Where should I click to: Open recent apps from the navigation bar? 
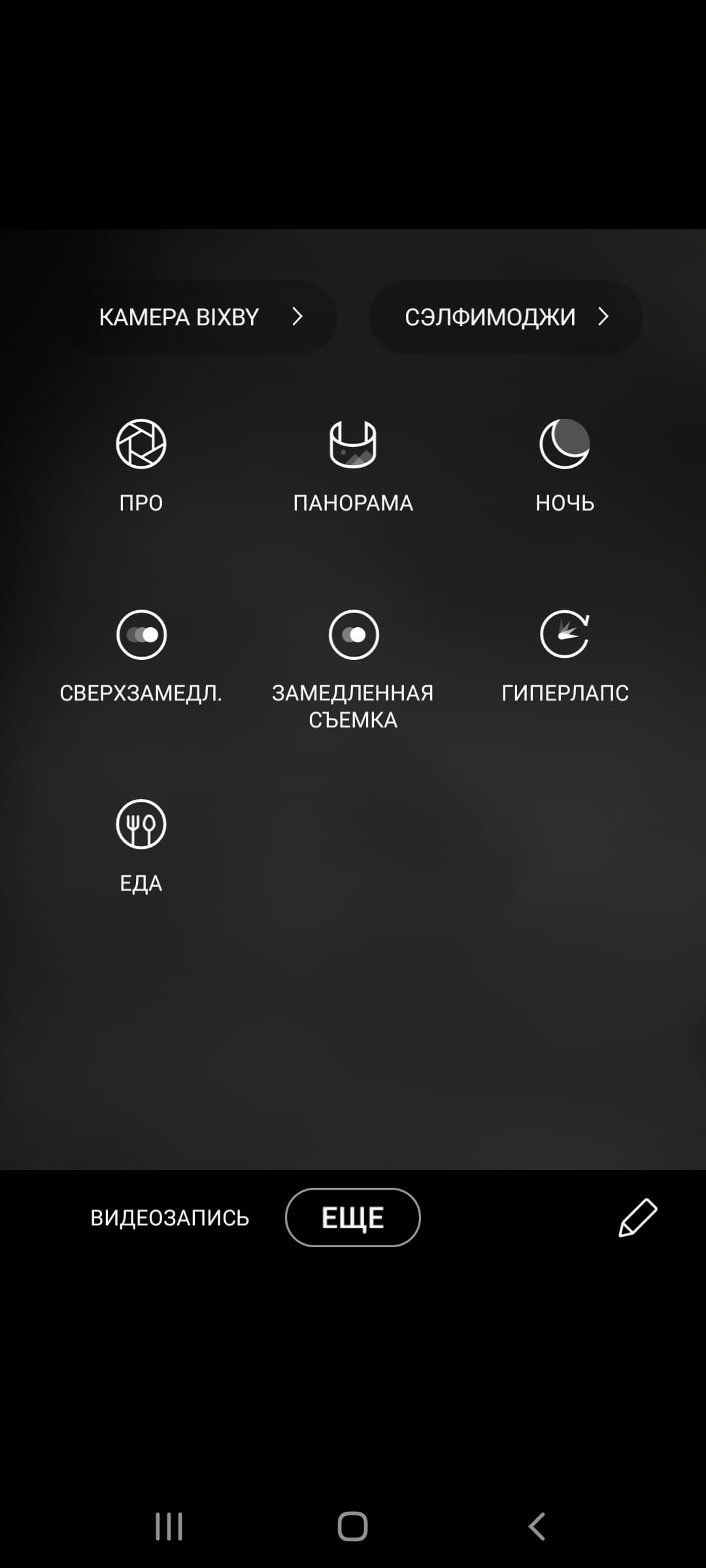coord(169,1527)
